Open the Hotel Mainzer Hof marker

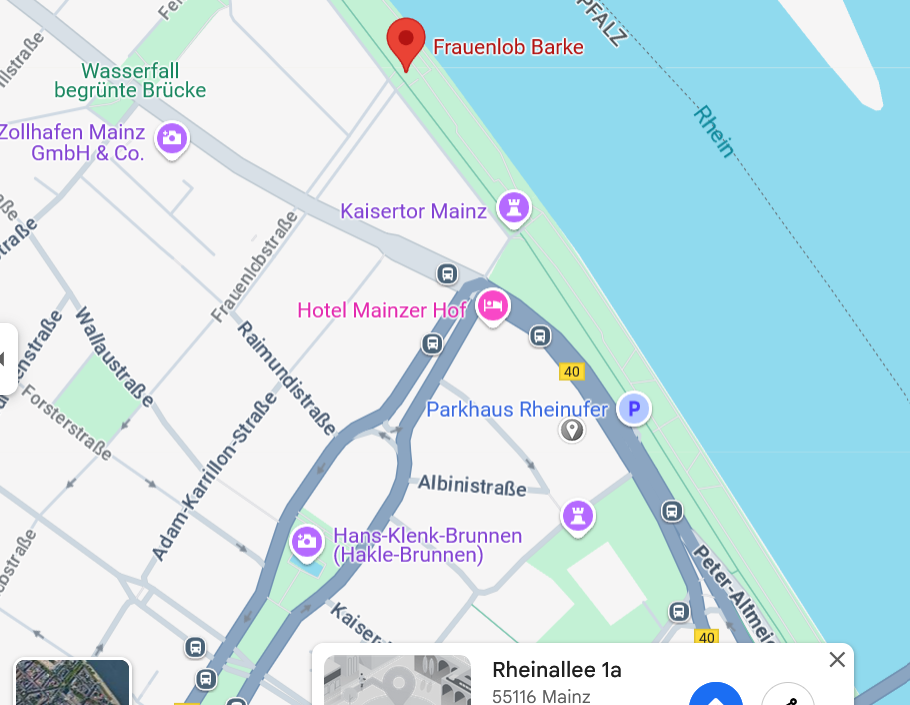tap(492, 305)
